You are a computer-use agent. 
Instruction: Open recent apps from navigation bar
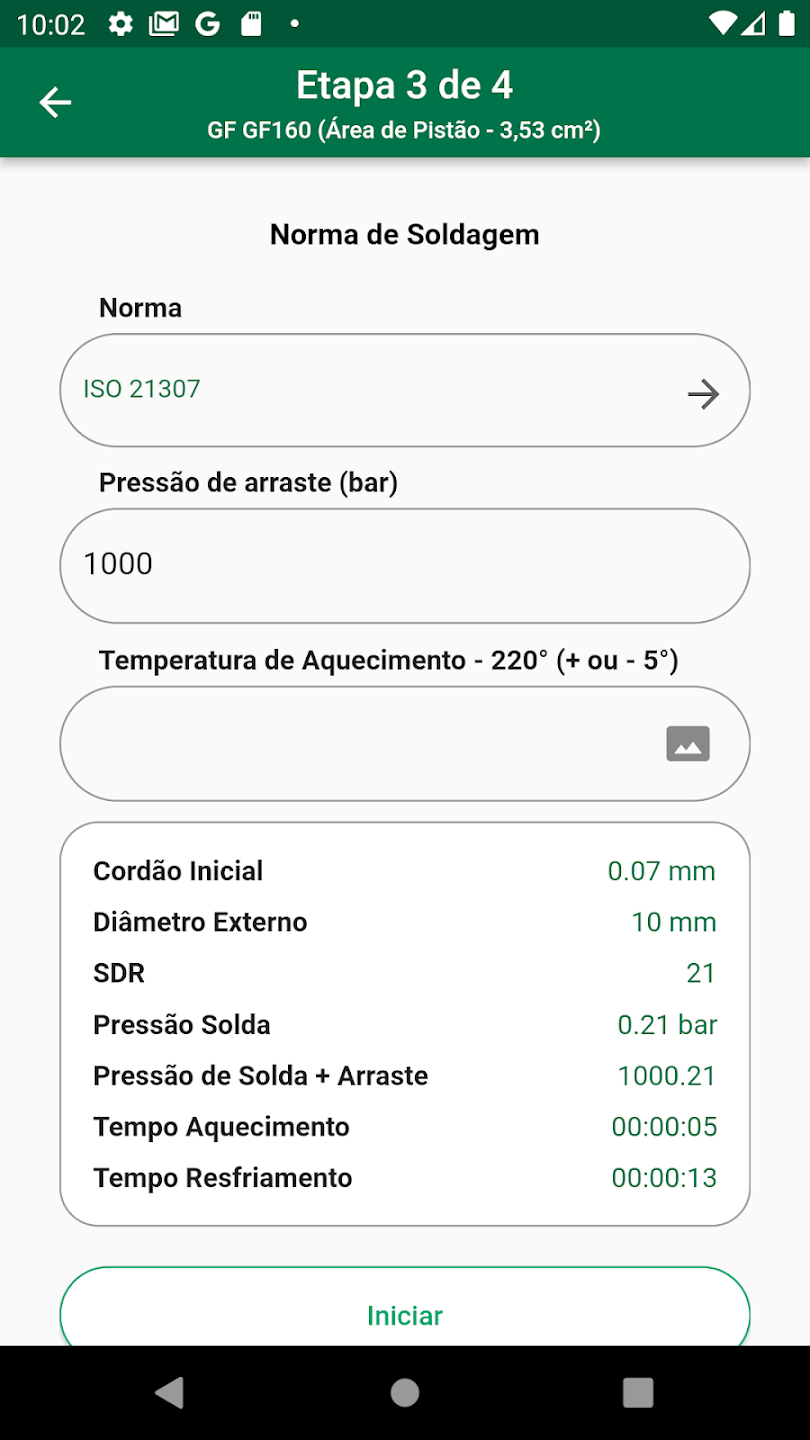[x=637, y=1392]
